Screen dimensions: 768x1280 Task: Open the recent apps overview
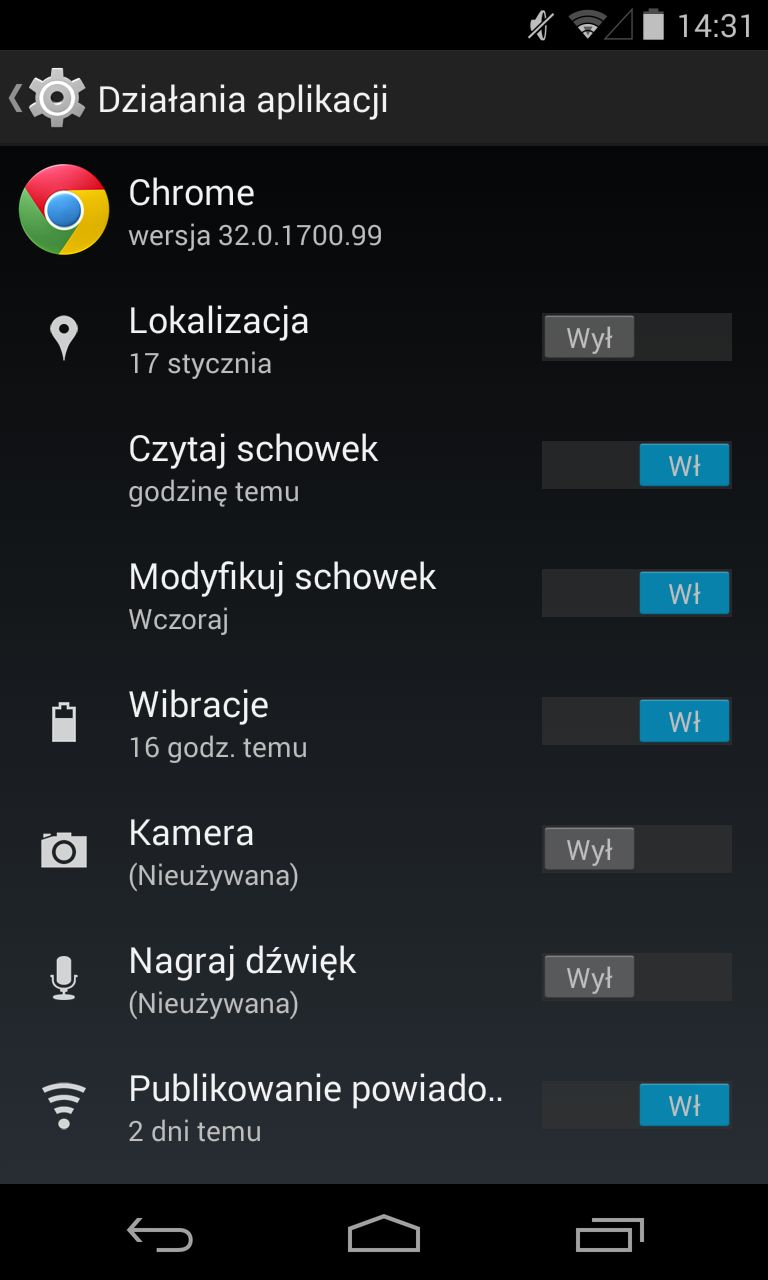pyautogui.click(x=610, y=1234)
